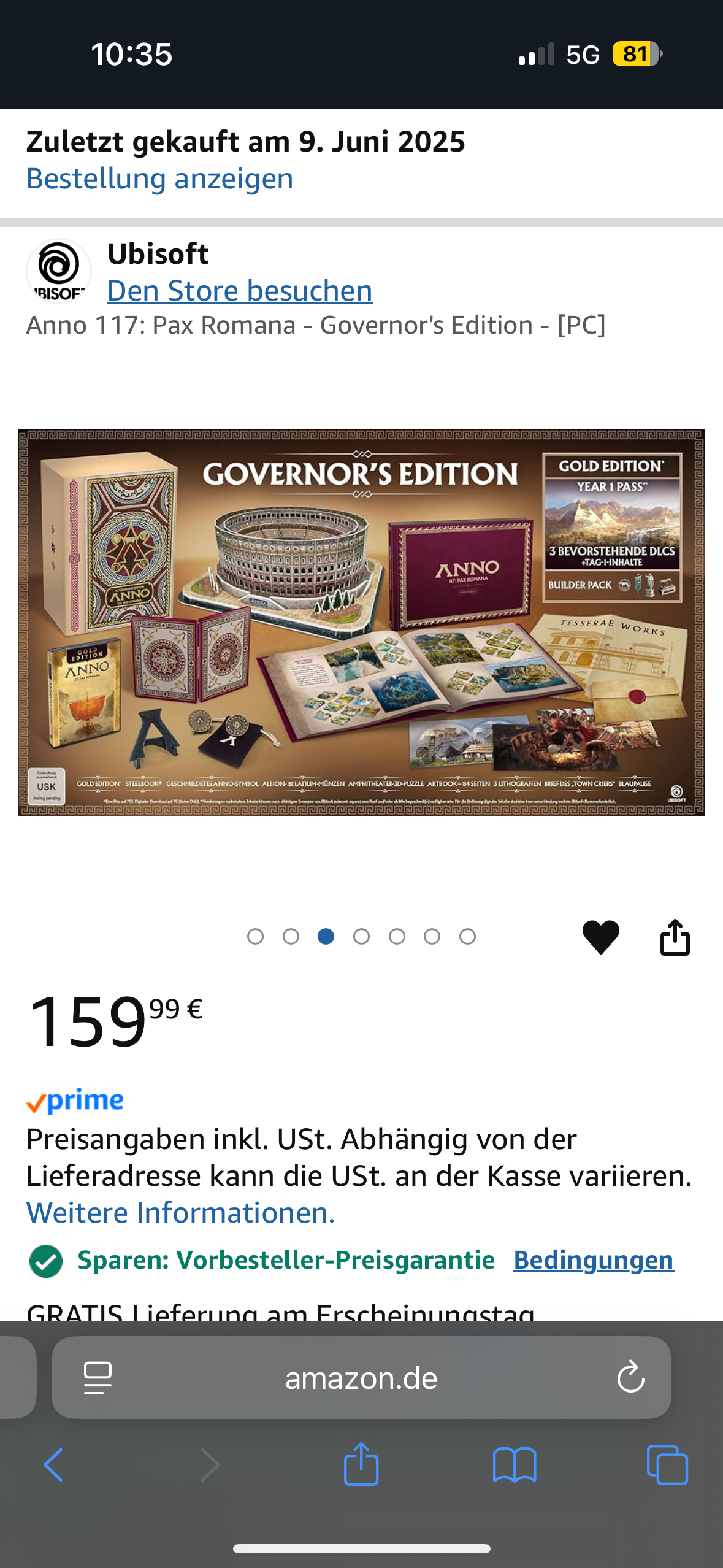Open the Governor's Edition product image
The width and height of the screenshot is (723, 1568).
(361, 622)
